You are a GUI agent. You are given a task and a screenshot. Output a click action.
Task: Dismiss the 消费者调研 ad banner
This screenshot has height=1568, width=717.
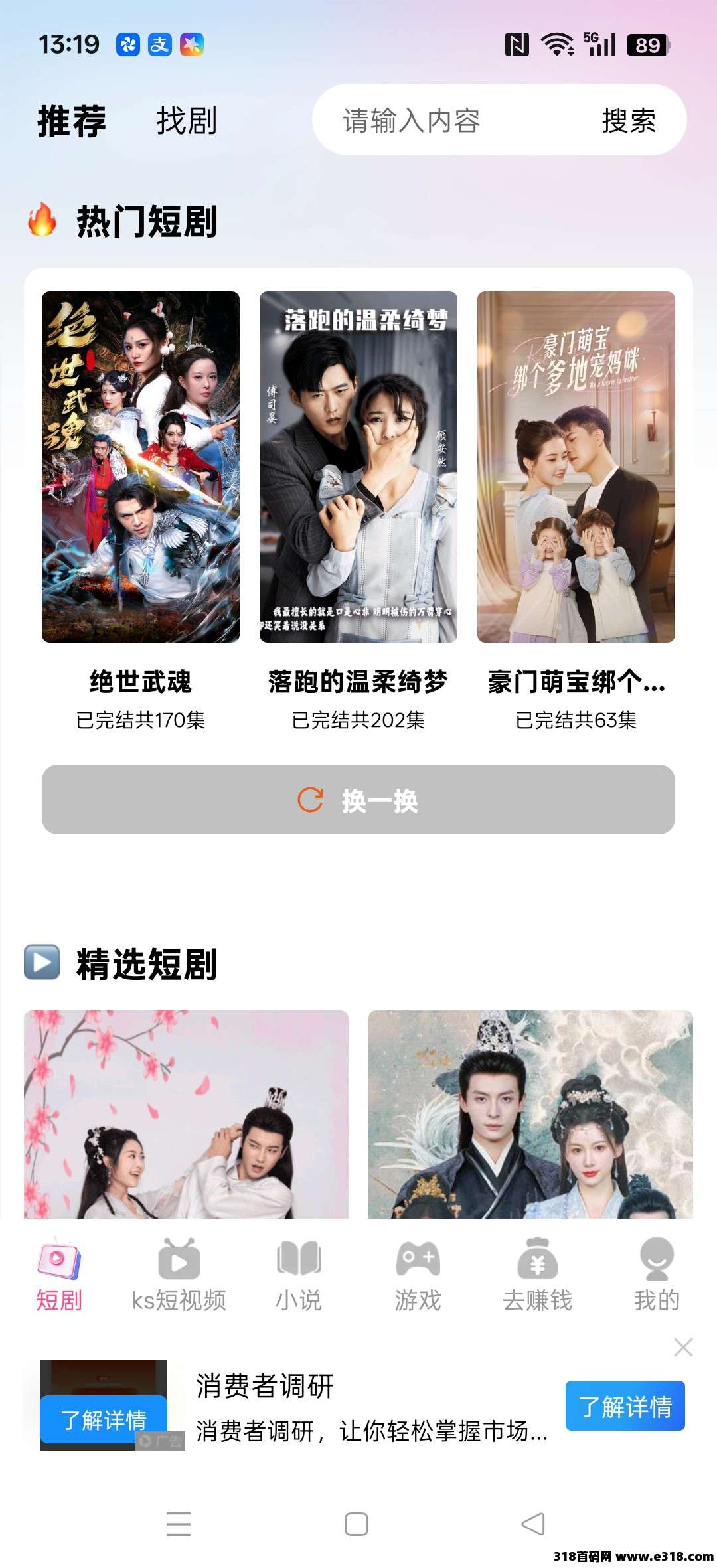click(683, 1348)
